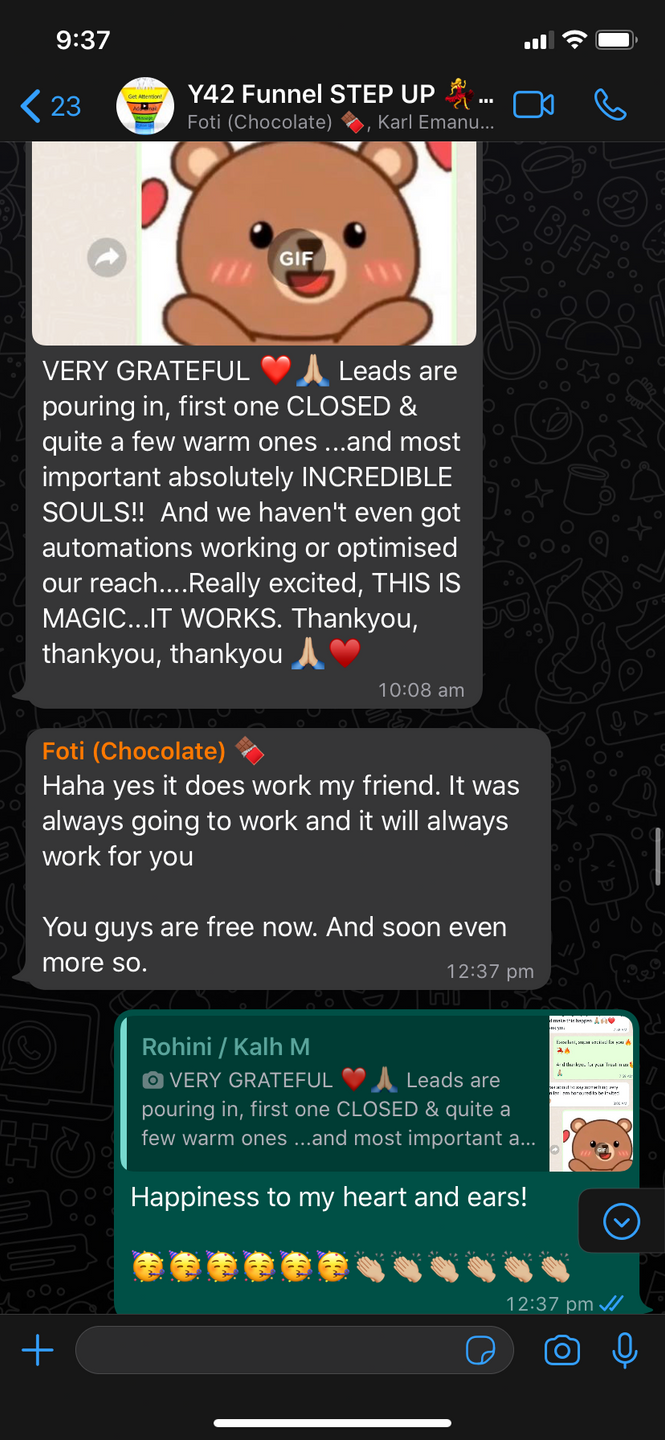Jump to the quoted Rohini / Kalh M message

point(340,1092)
